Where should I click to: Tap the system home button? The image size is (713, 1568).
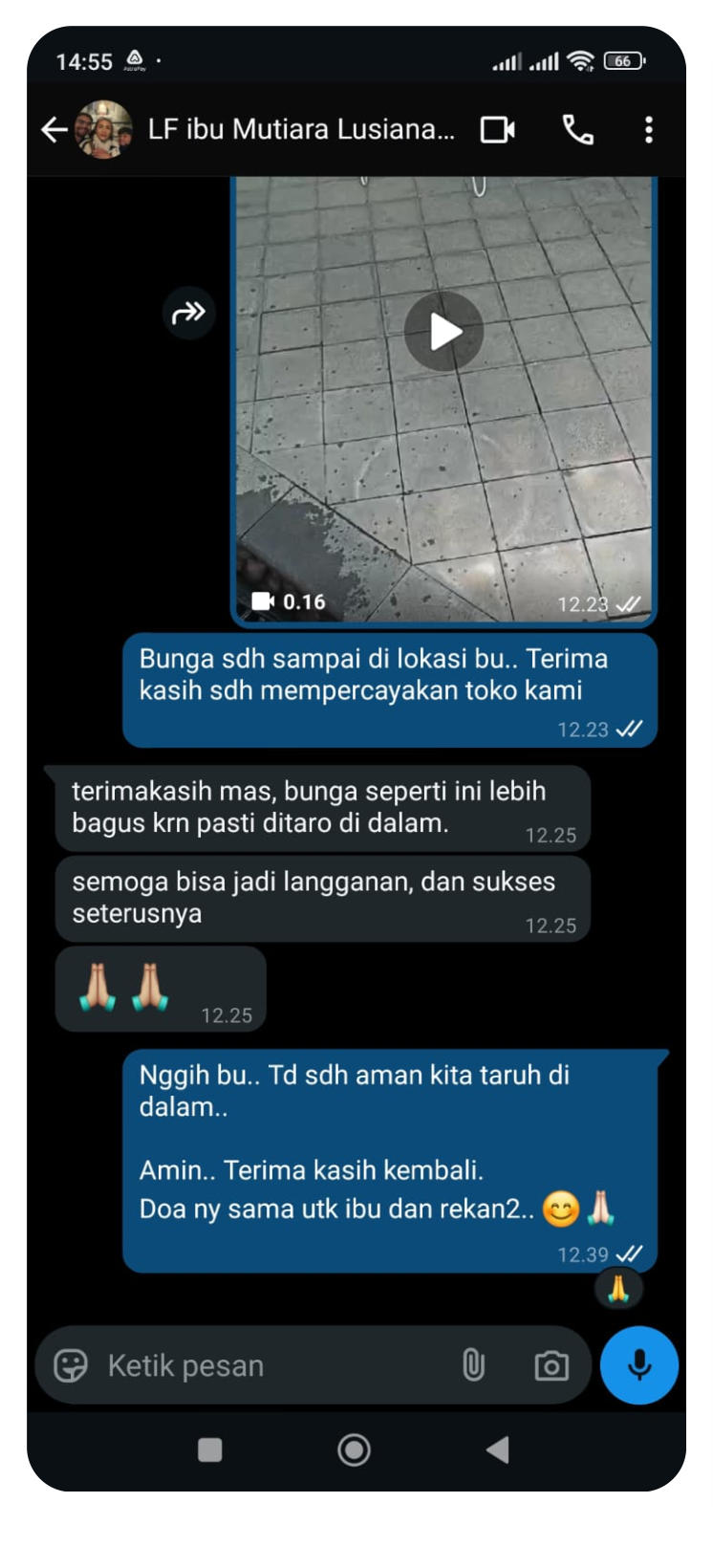(354, 1449)
